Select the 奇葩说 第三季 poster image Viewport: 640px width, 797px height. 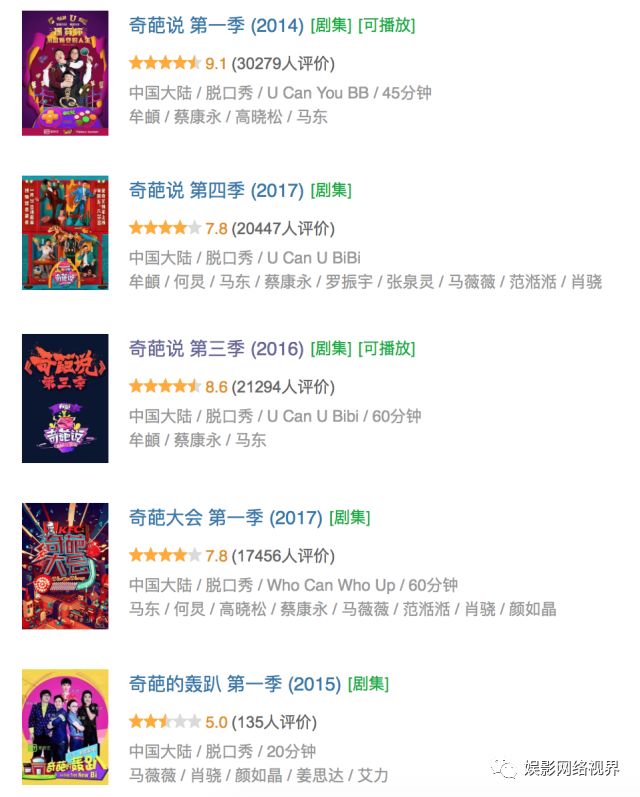click(x=64, y=398)
